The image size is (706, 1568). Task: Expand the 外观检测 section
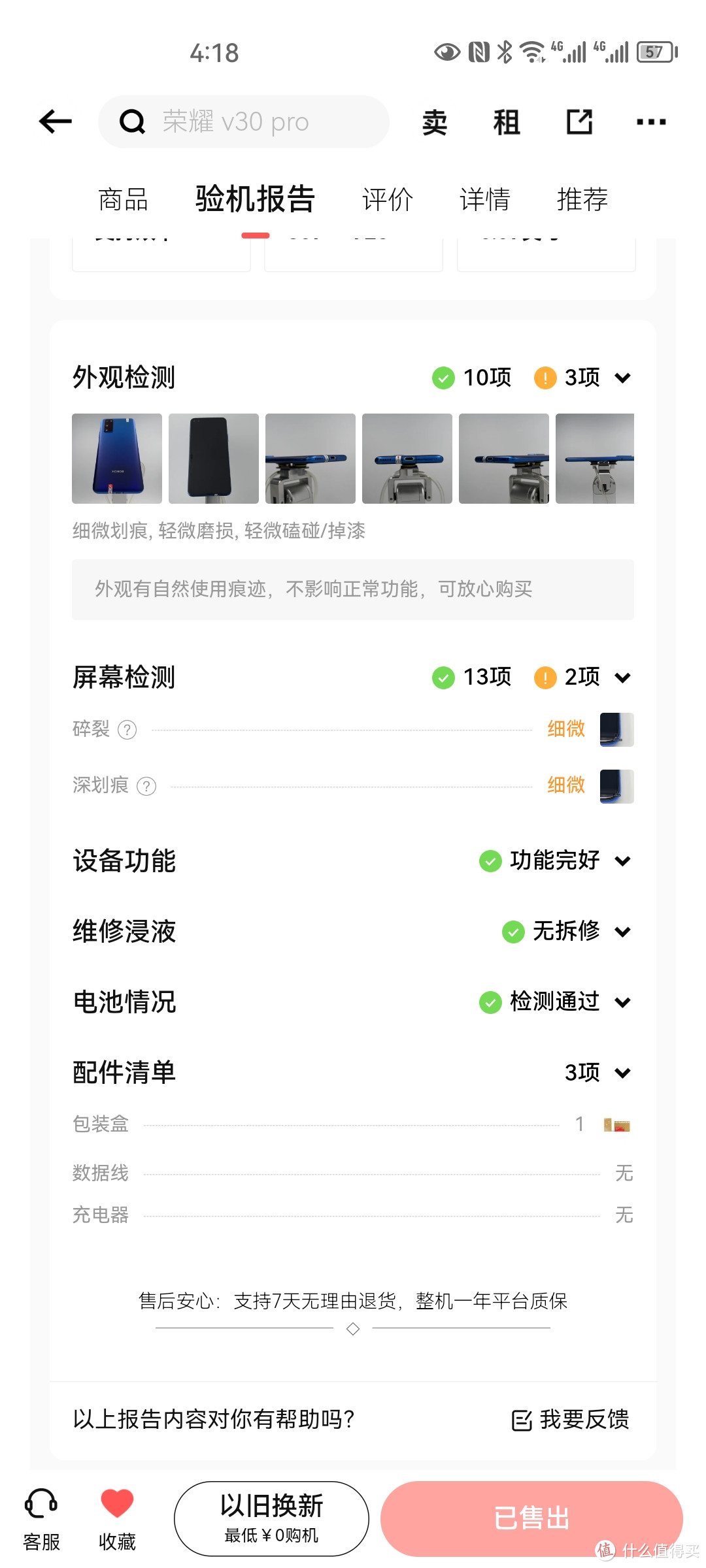coord(623,378)
